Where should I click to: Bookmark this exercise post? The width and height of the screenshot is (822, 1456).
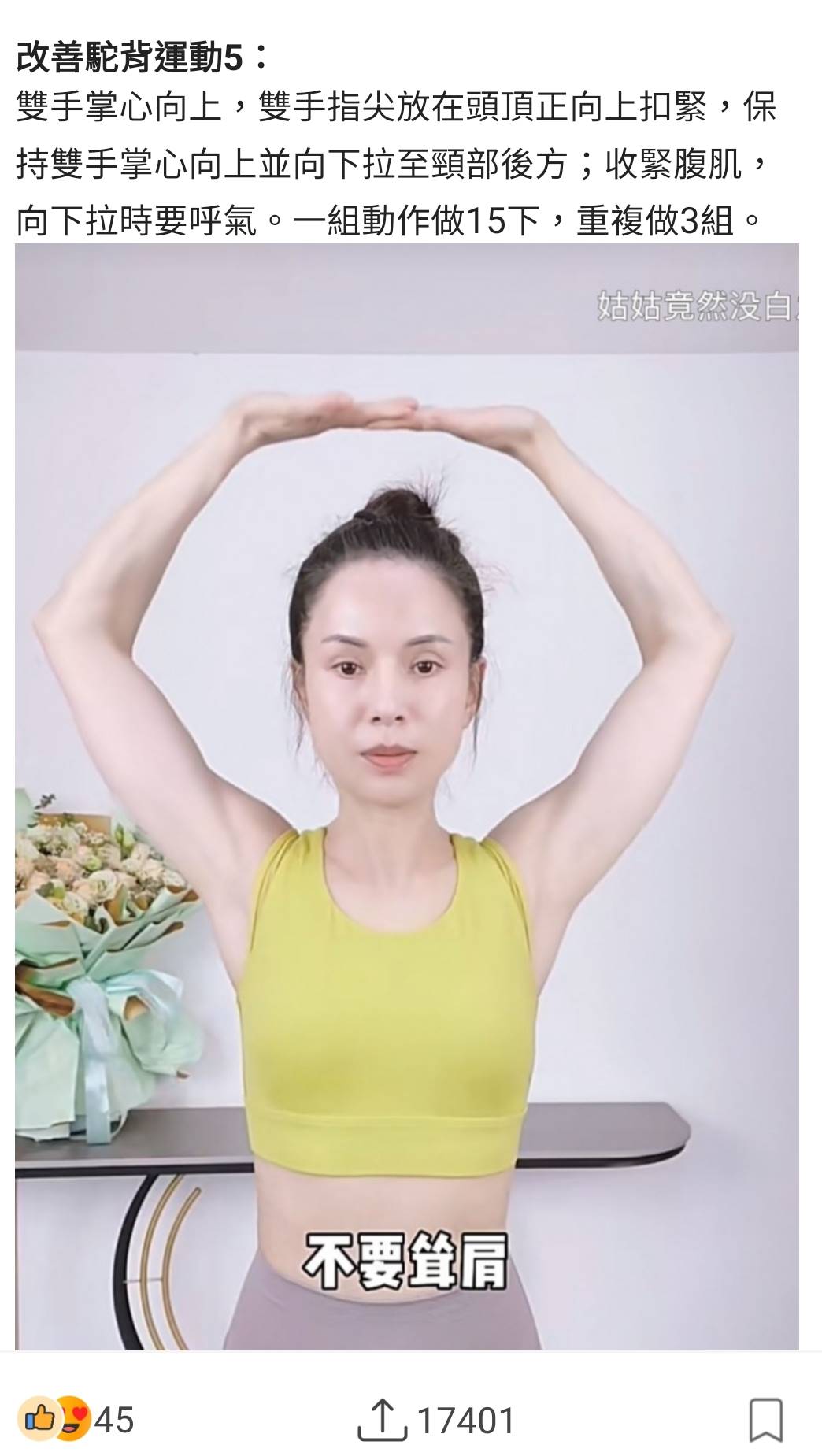765,1420
